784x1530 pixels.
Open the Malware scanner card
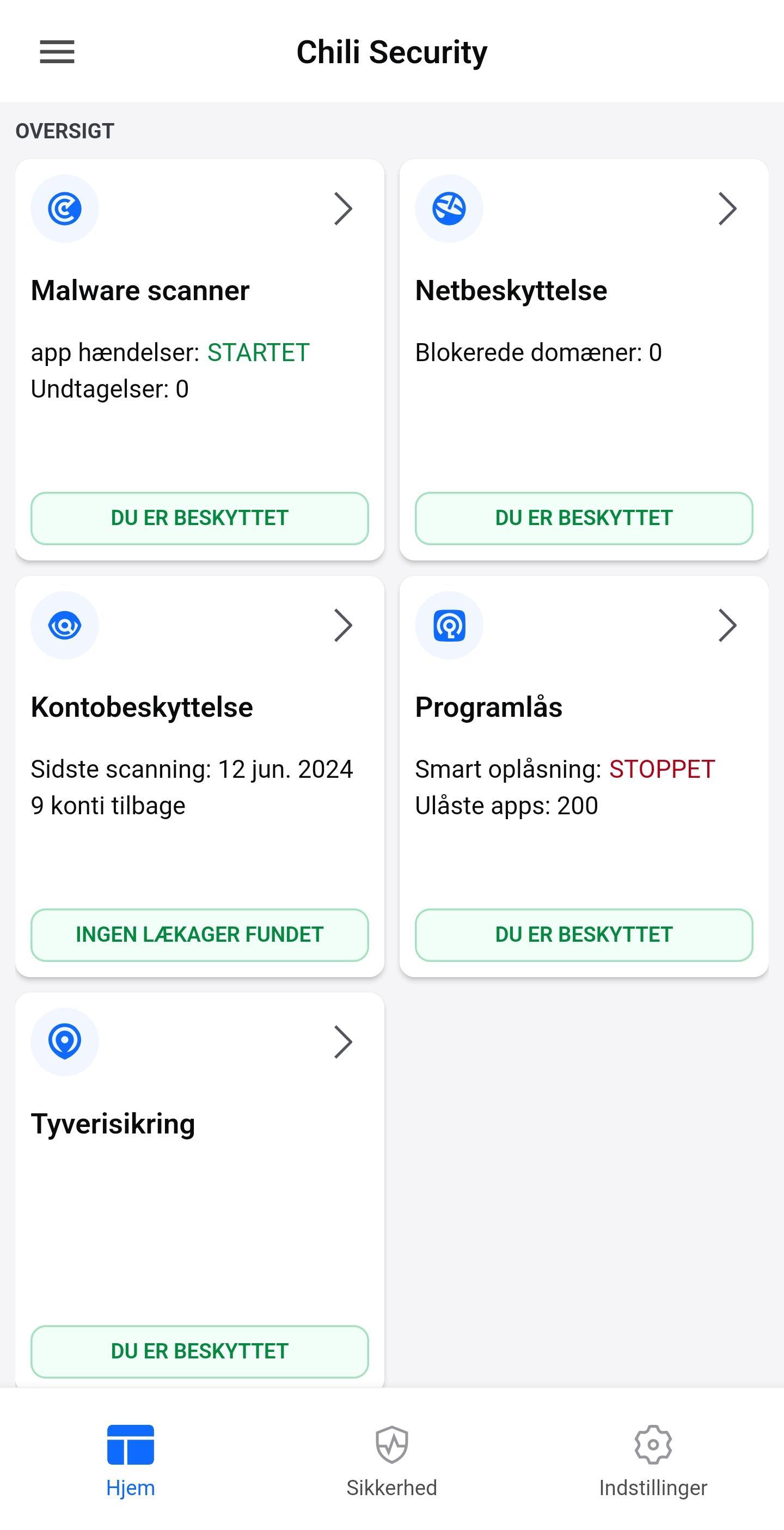coord(199,359)
